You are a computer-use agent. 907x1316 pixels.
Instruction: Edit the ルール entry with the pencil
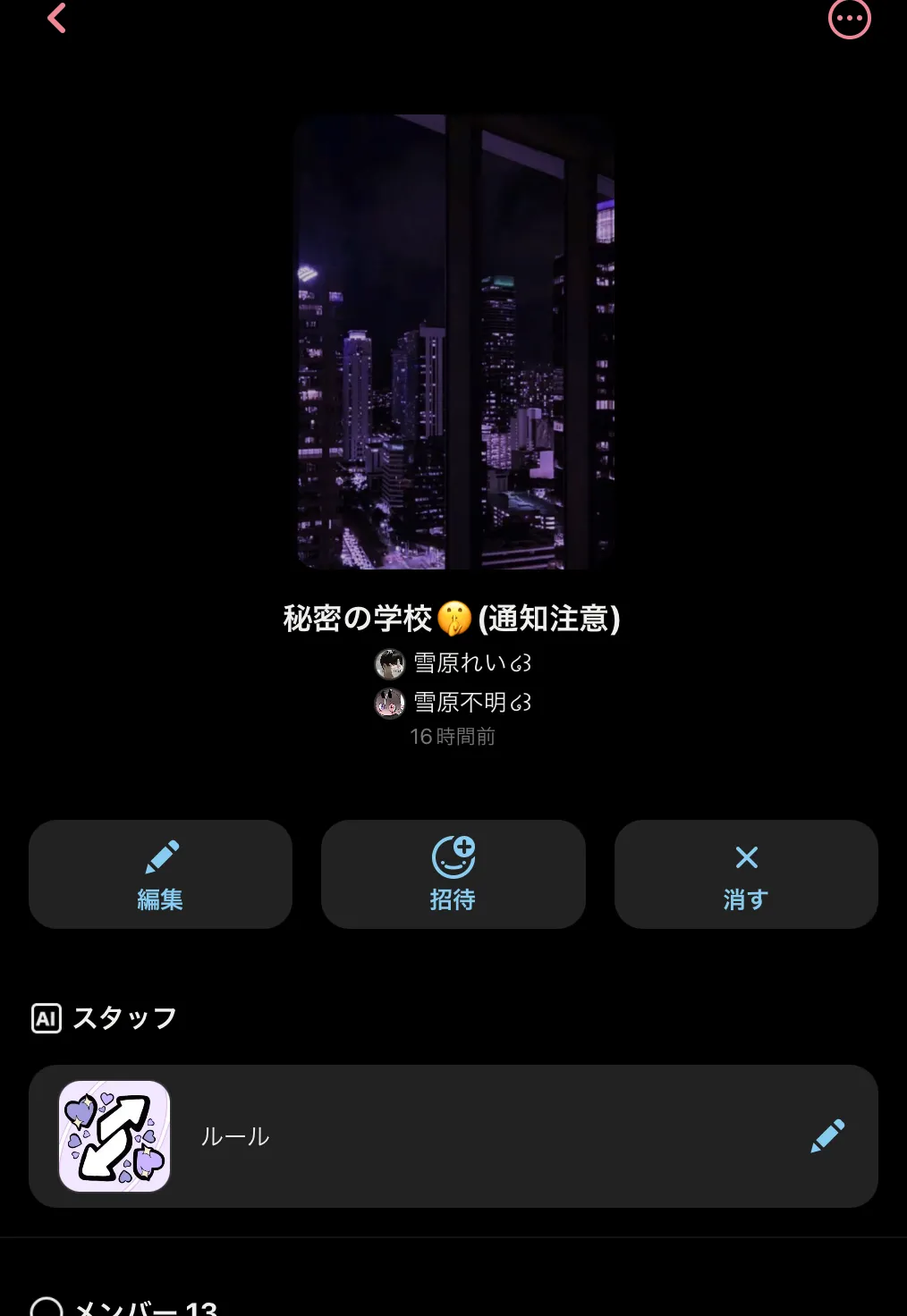(x=827, y=1135)
